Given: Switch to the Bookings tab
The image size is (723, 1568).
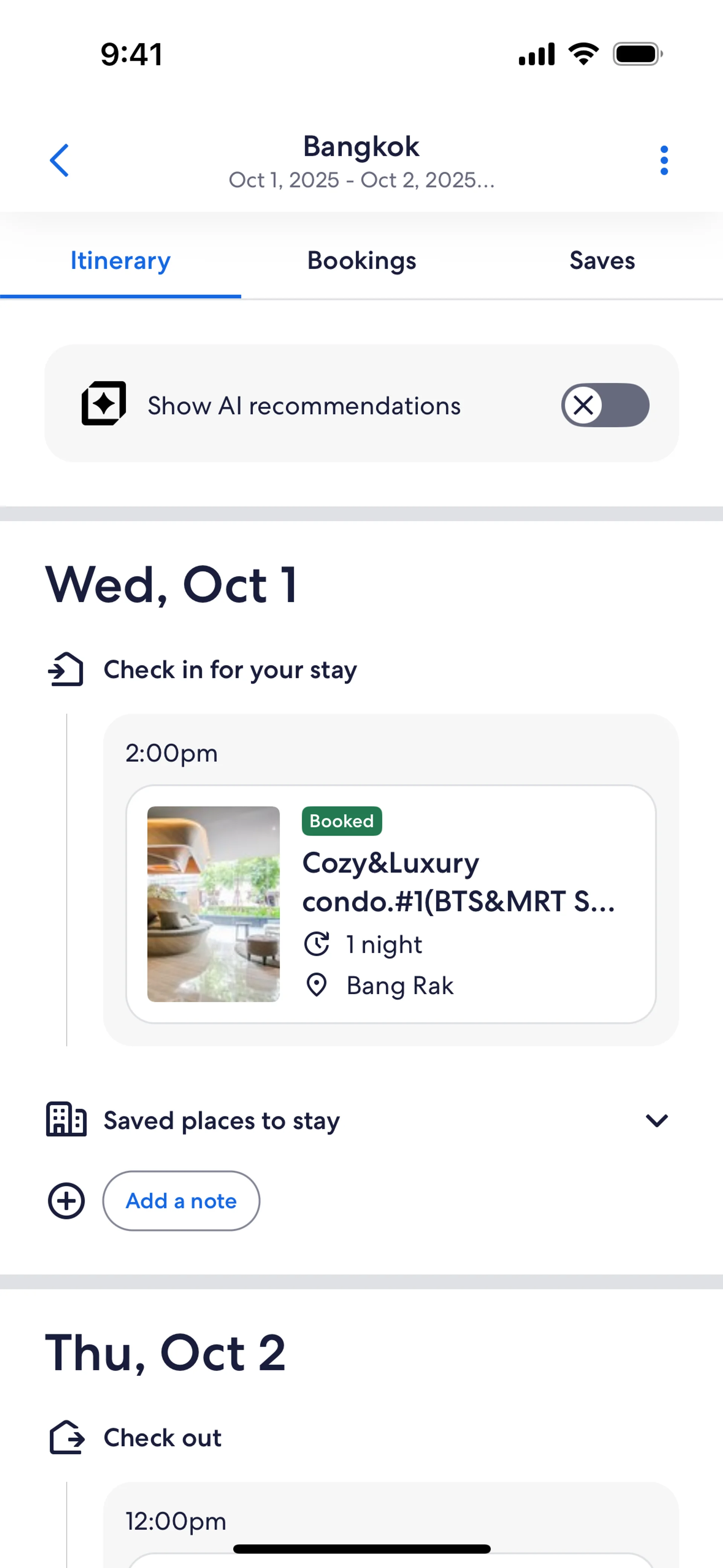Looking at the screenshot, I should point(361,261).
